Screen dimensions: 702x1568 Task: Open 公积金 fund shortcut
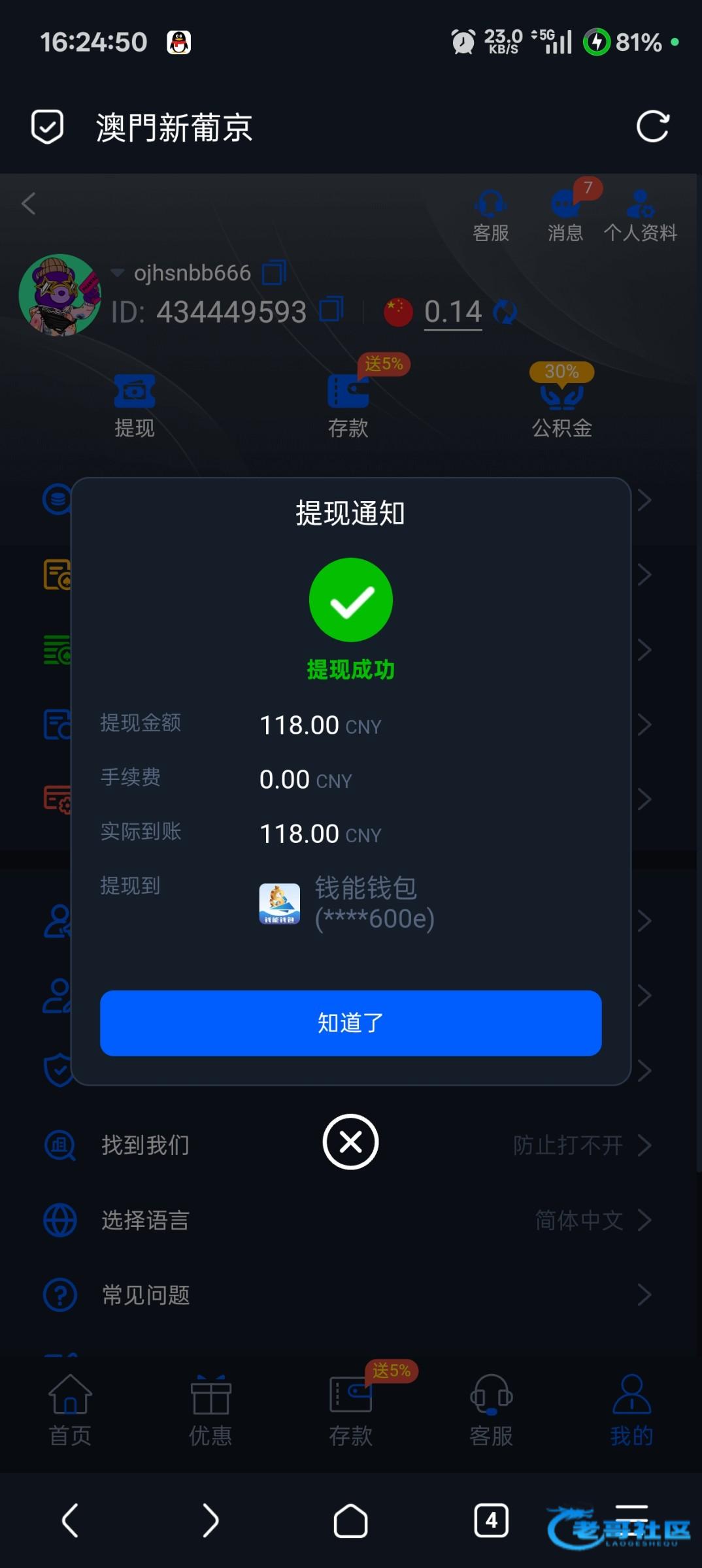[561, 405]
